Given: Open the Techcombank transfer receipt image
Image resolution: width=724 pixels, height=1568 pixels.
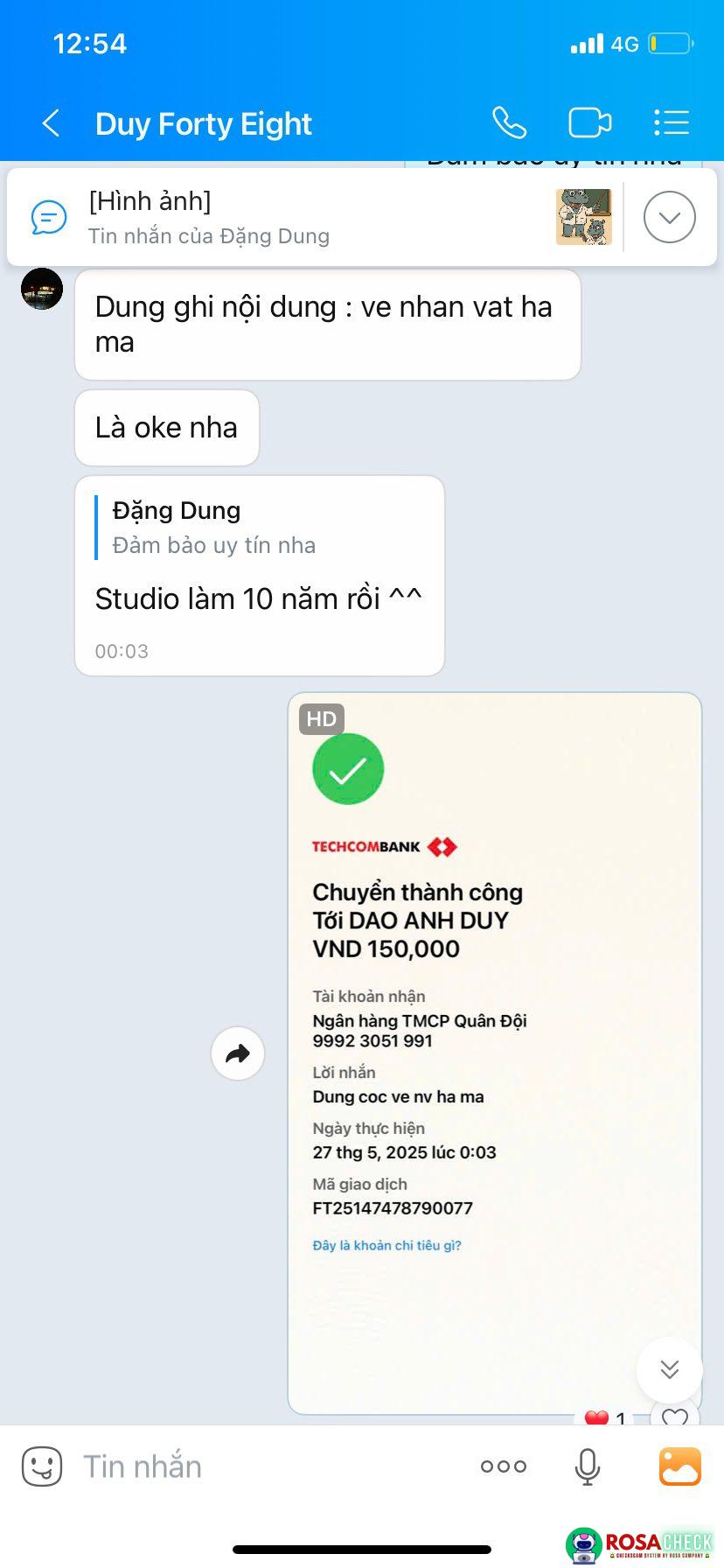Looking at the screenshot, I should [494, 1050].
